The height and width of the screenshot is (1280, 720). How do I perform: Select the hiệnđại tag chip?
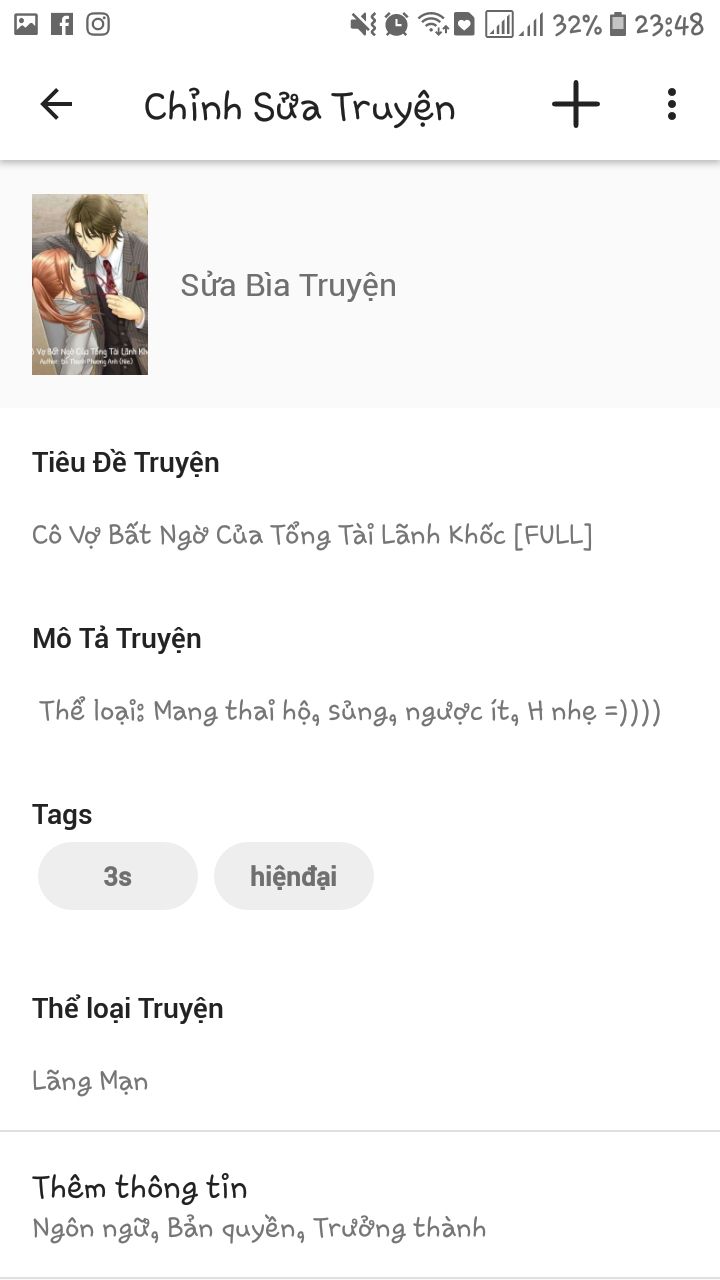point(294,876)
